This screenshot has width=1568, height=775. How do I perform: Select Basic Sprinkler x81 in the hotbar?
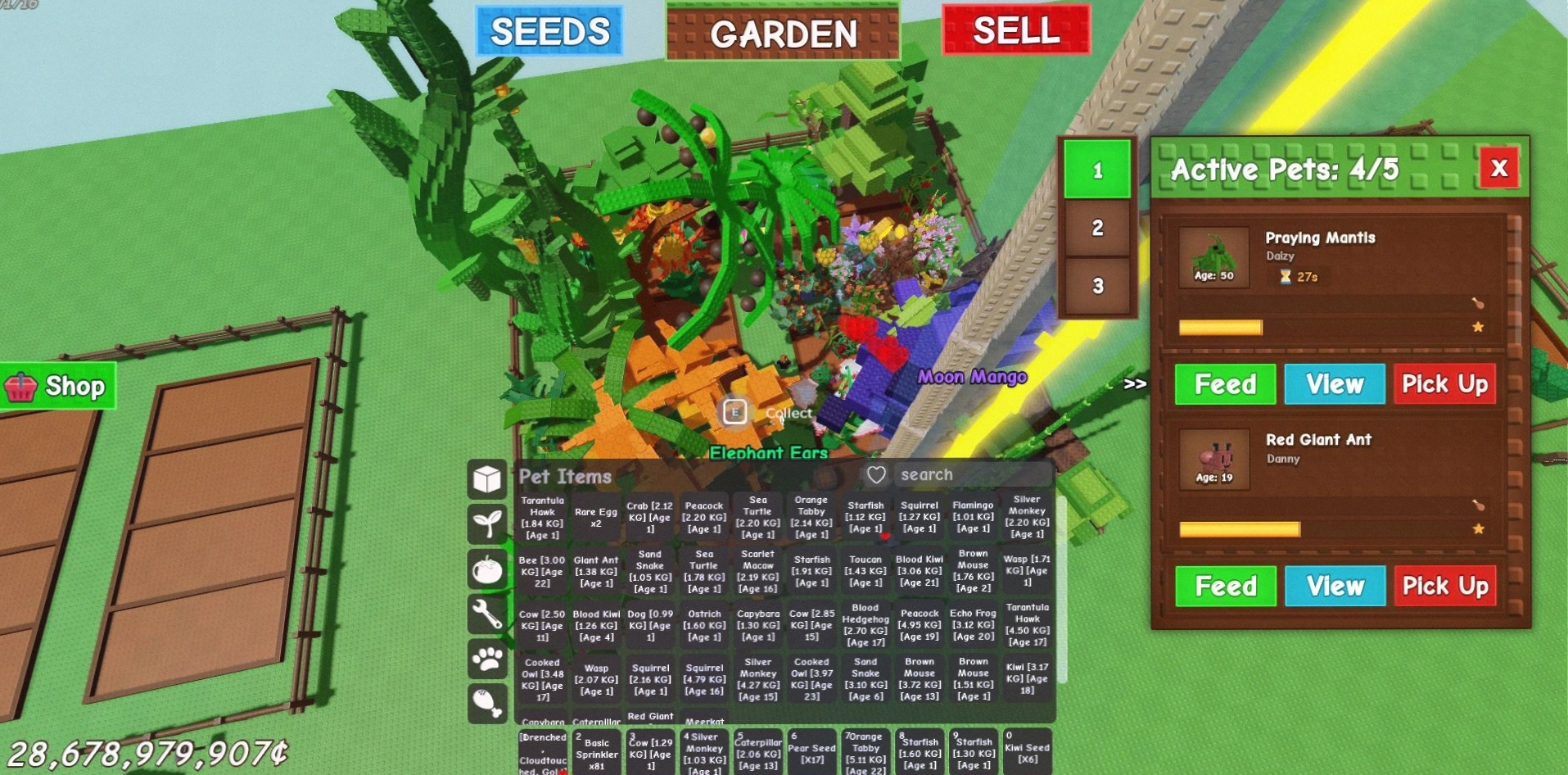[596, 752]
